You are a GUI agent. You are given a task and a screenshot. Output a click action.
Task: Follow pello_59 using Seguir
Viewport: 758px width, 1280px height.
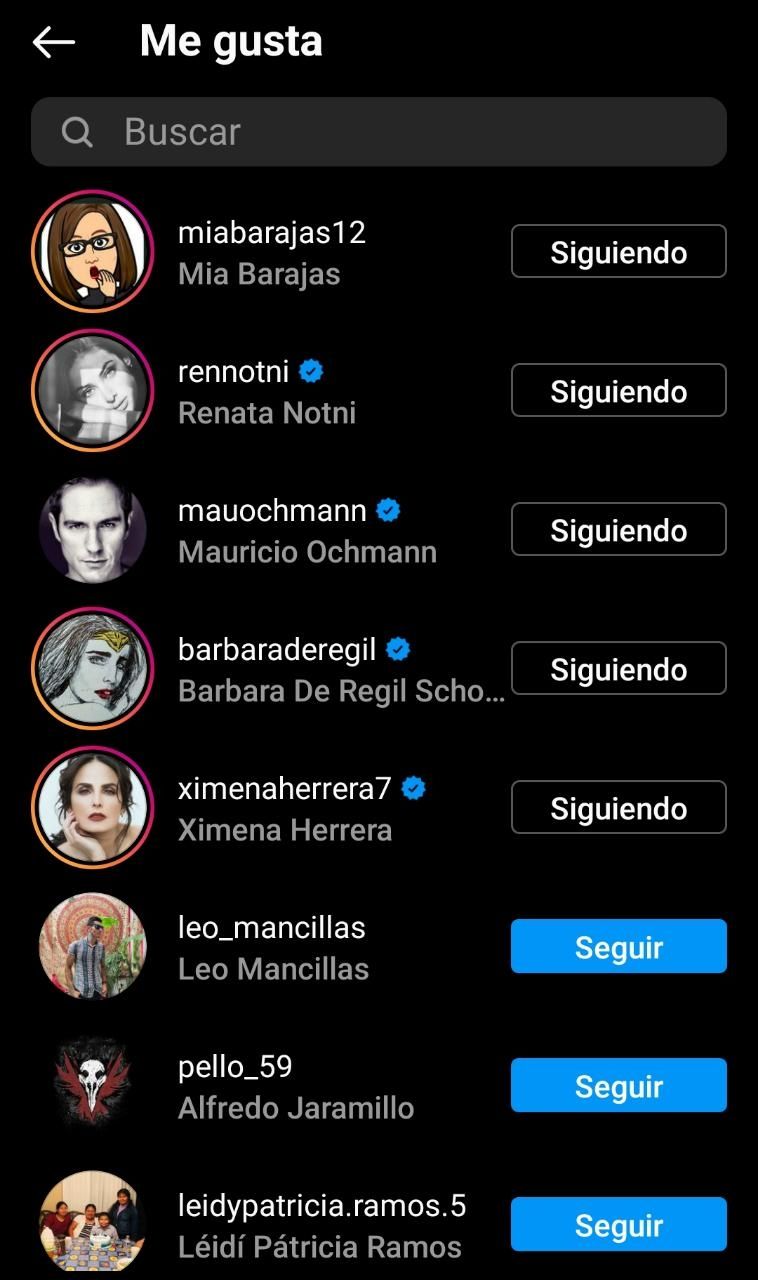pyautogui.click(x=618, y=1086)
